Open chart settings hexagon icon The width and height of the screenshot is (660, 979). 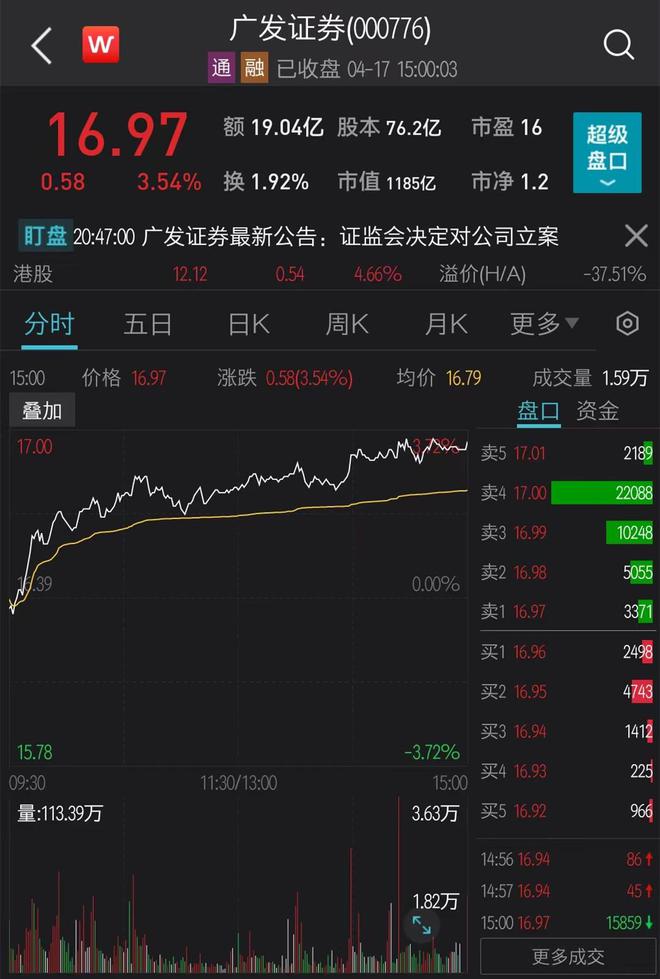coord(627,323)
